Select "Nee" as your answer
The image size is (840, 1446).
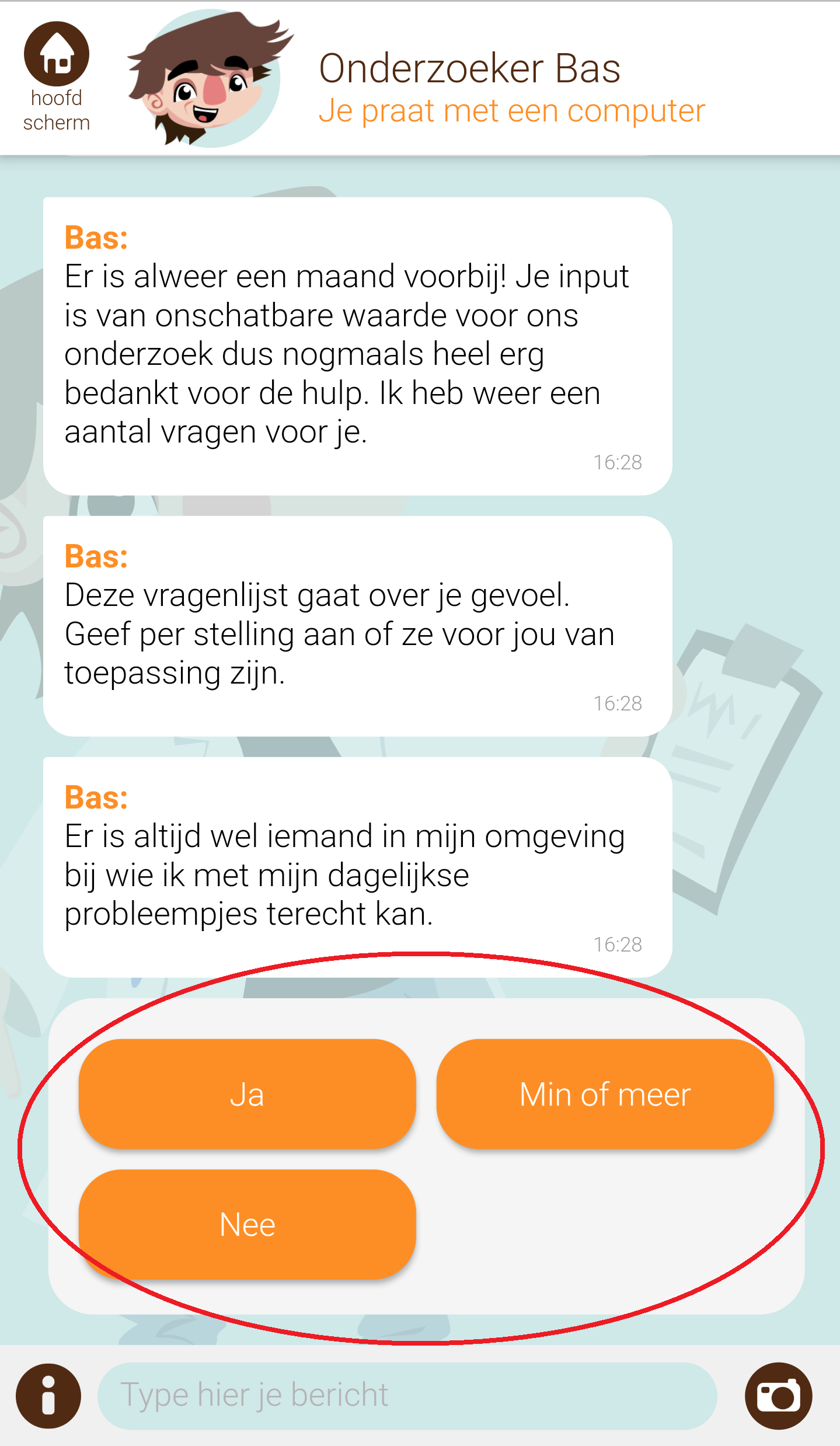pos(247,1224)
